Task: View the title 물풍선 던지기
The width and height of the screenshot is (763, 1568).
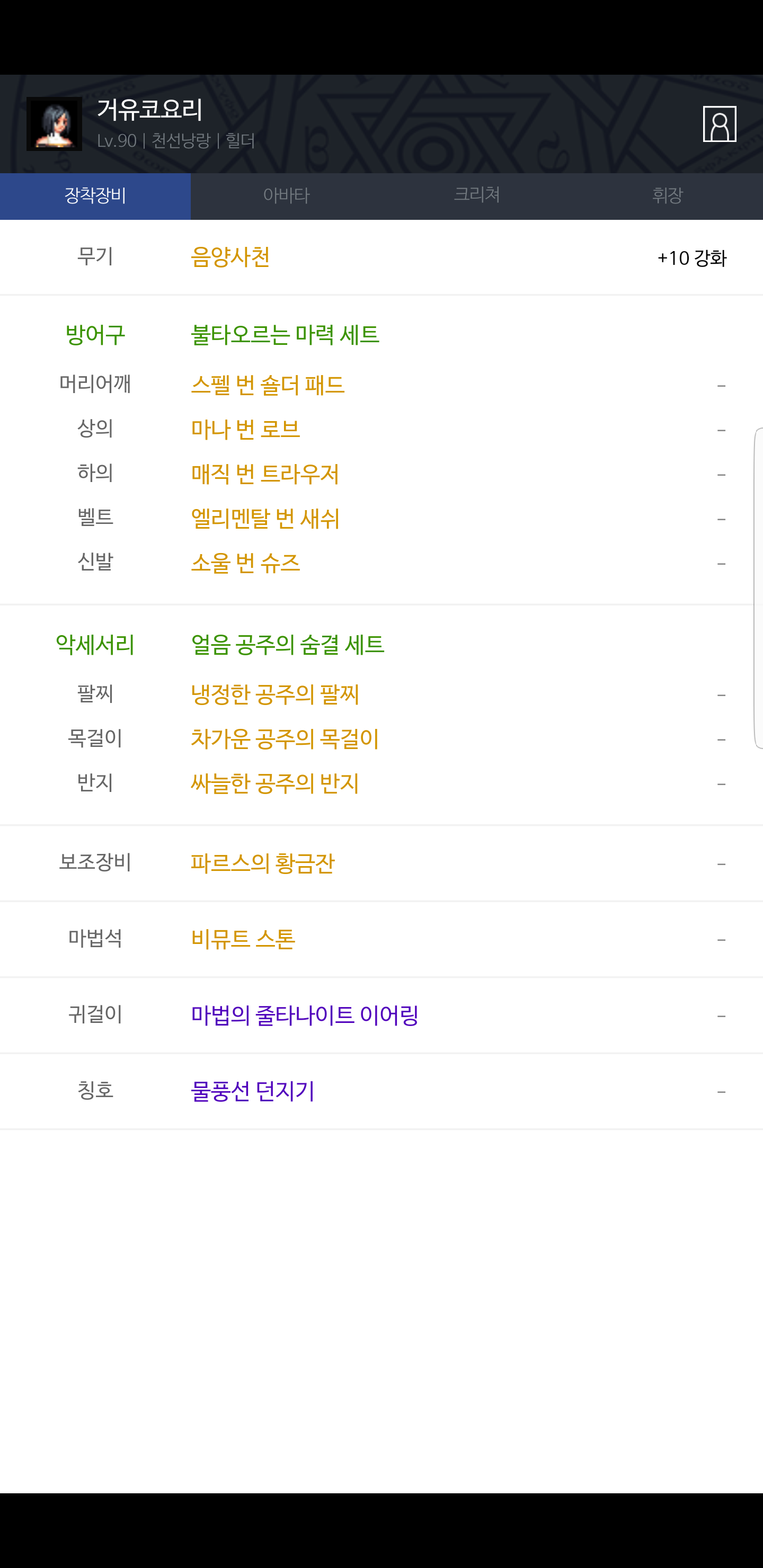Action: [x=253, y=1091]
